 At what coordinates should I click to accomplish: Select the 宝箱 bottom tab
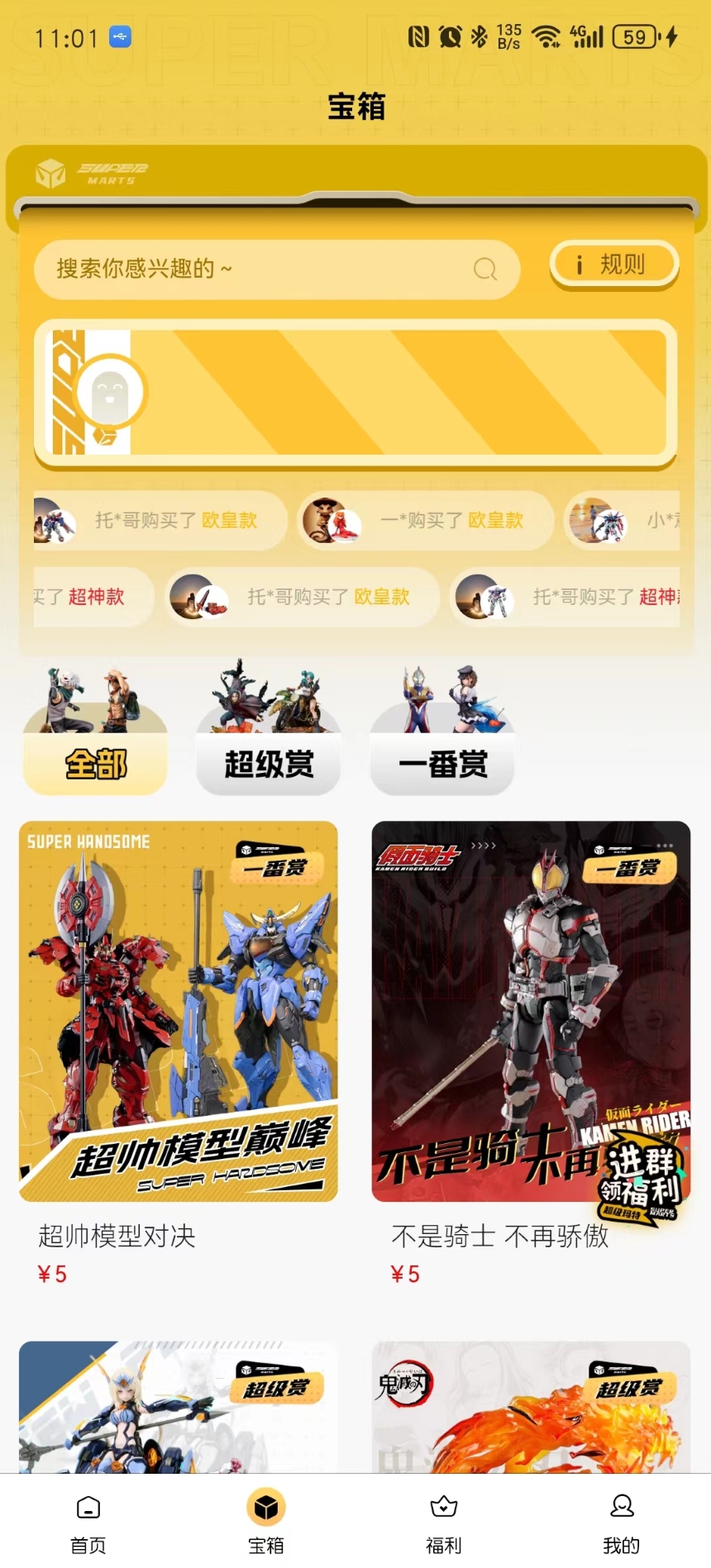(266, 1523)
